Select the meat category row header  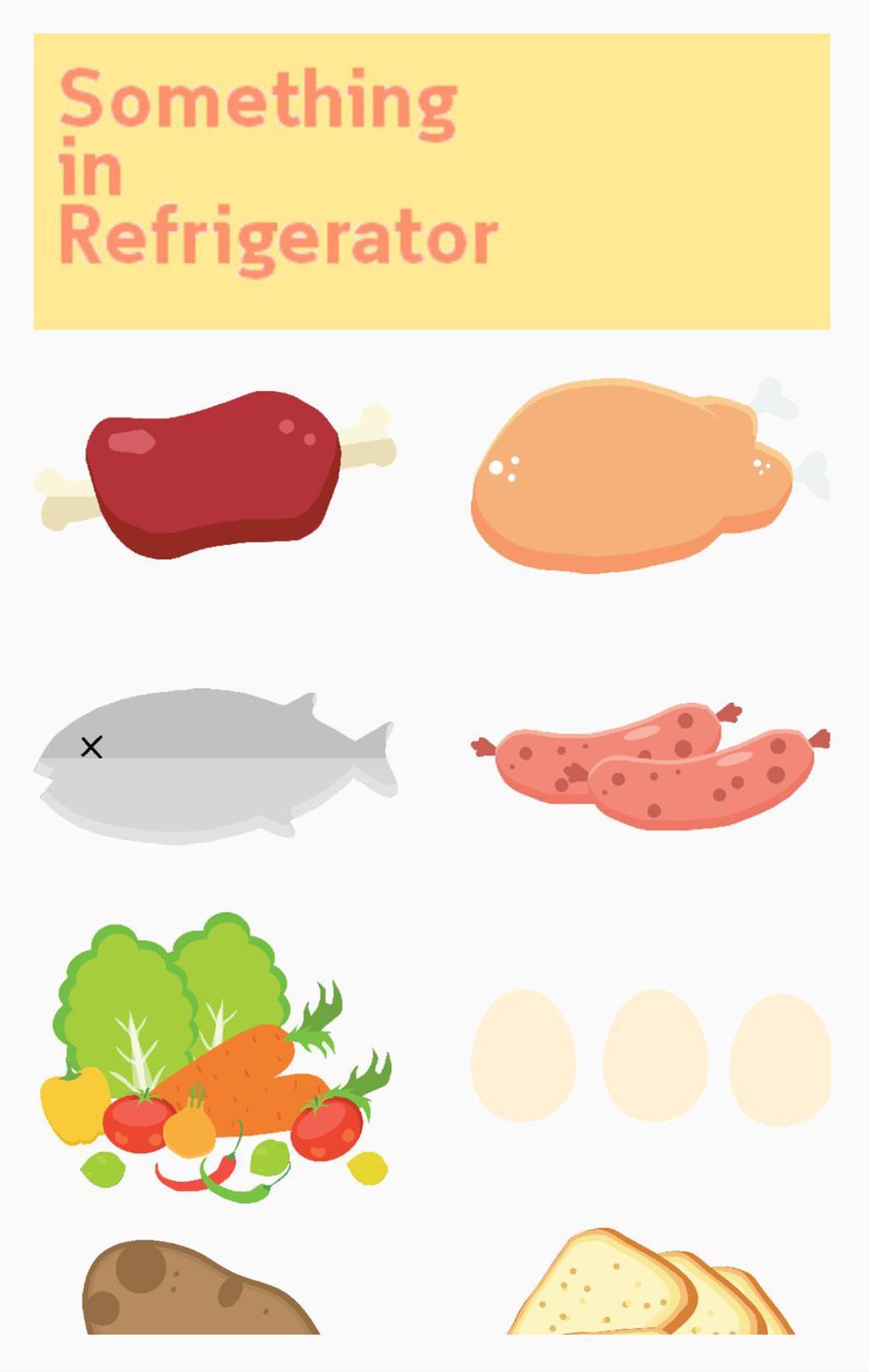point(212,475)
